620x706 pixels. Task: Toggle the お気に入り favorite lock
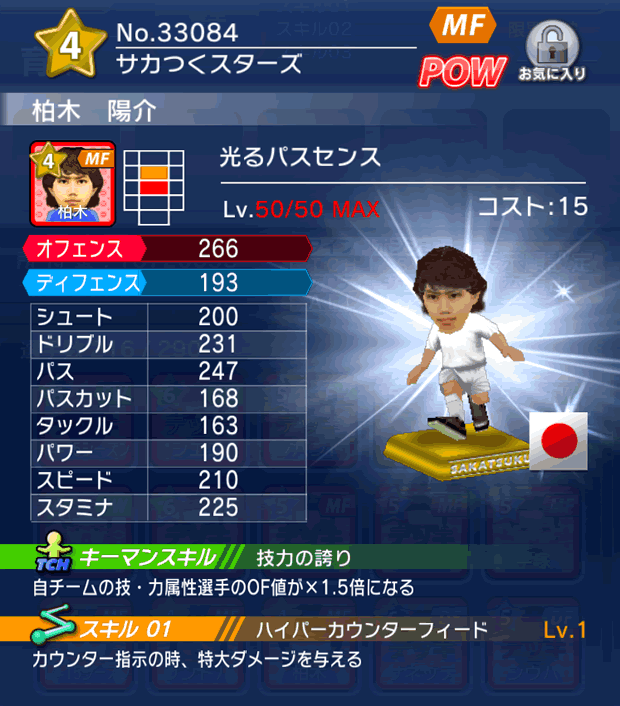(x=551, y=50)
